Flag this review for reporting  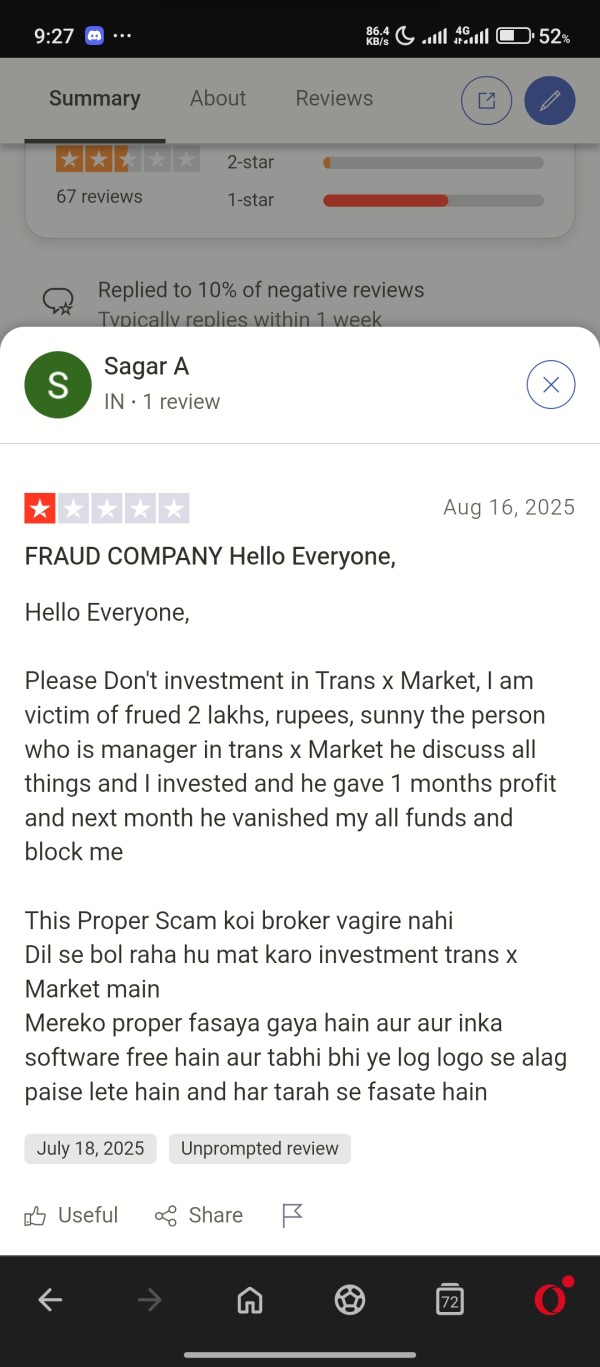coord(292,1215)
